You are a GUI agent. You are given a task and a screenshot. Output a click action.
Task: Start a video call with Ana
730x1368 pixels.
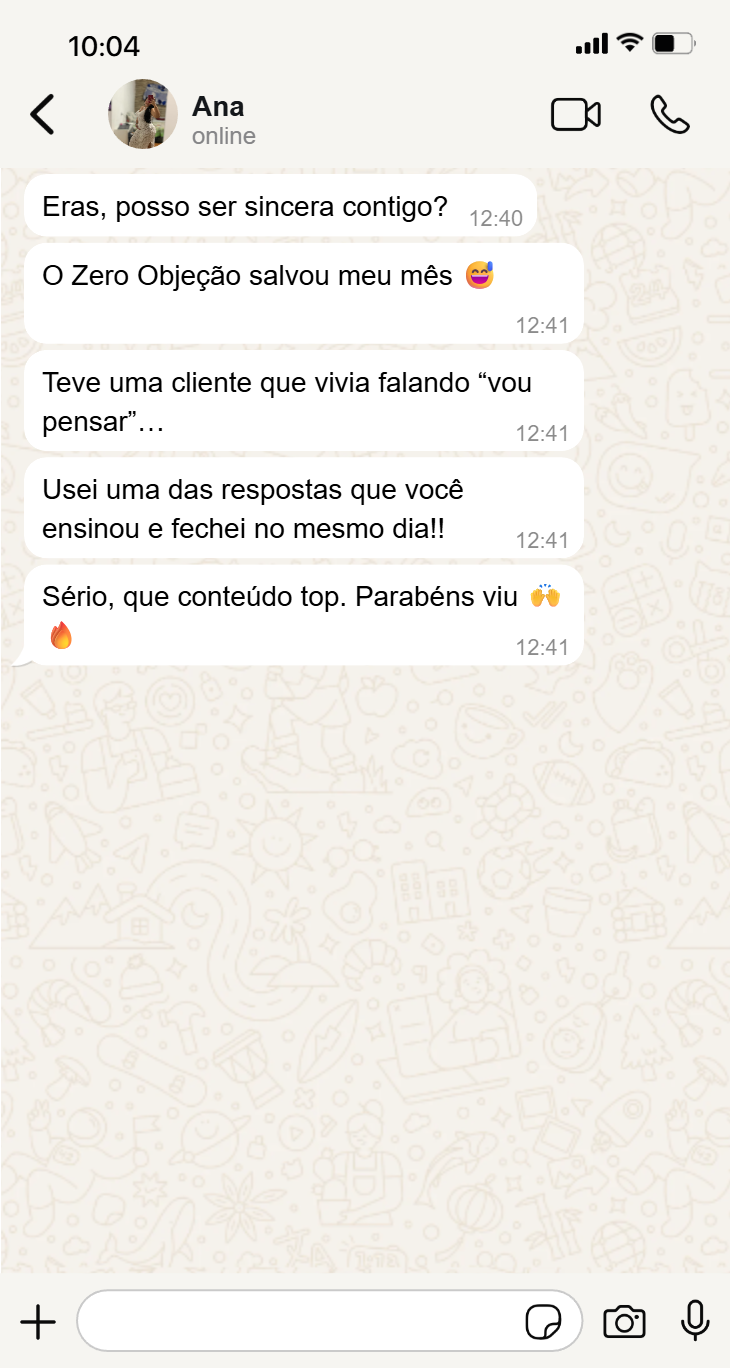coord(575,115)
